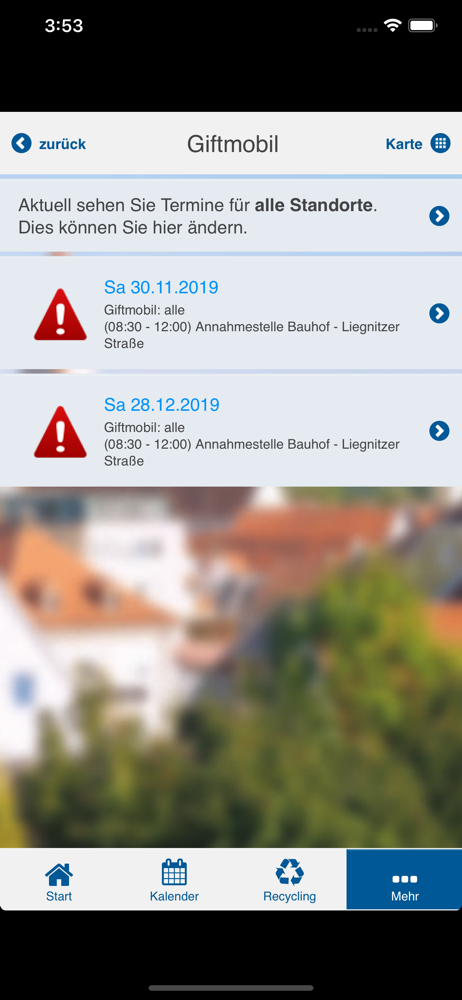Screen dimensions: 462x1000
Task: Switch to the Start tab
Action: coord(59,879)
